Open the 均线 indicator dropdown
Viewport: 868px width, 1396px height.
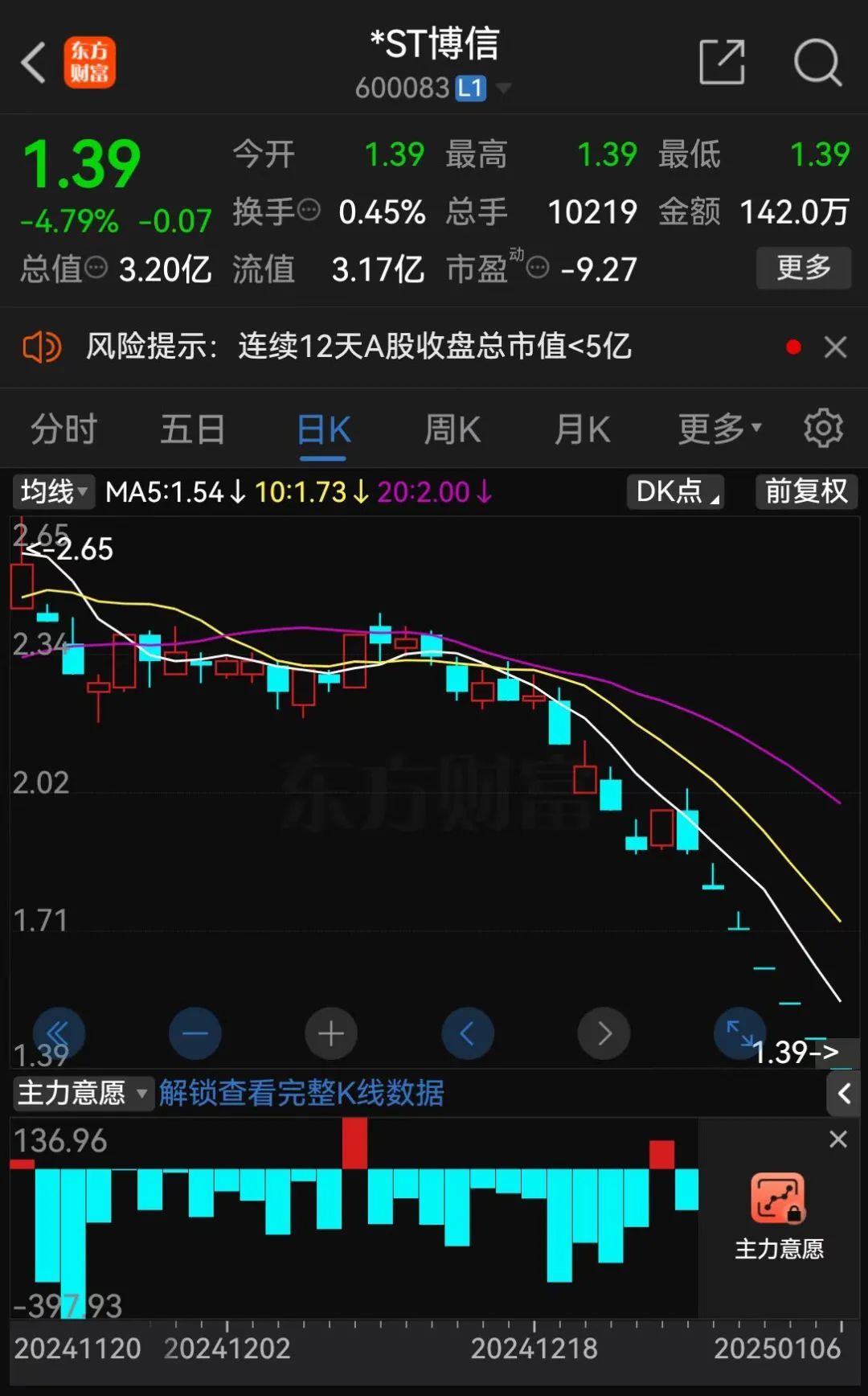pos(53,491)
